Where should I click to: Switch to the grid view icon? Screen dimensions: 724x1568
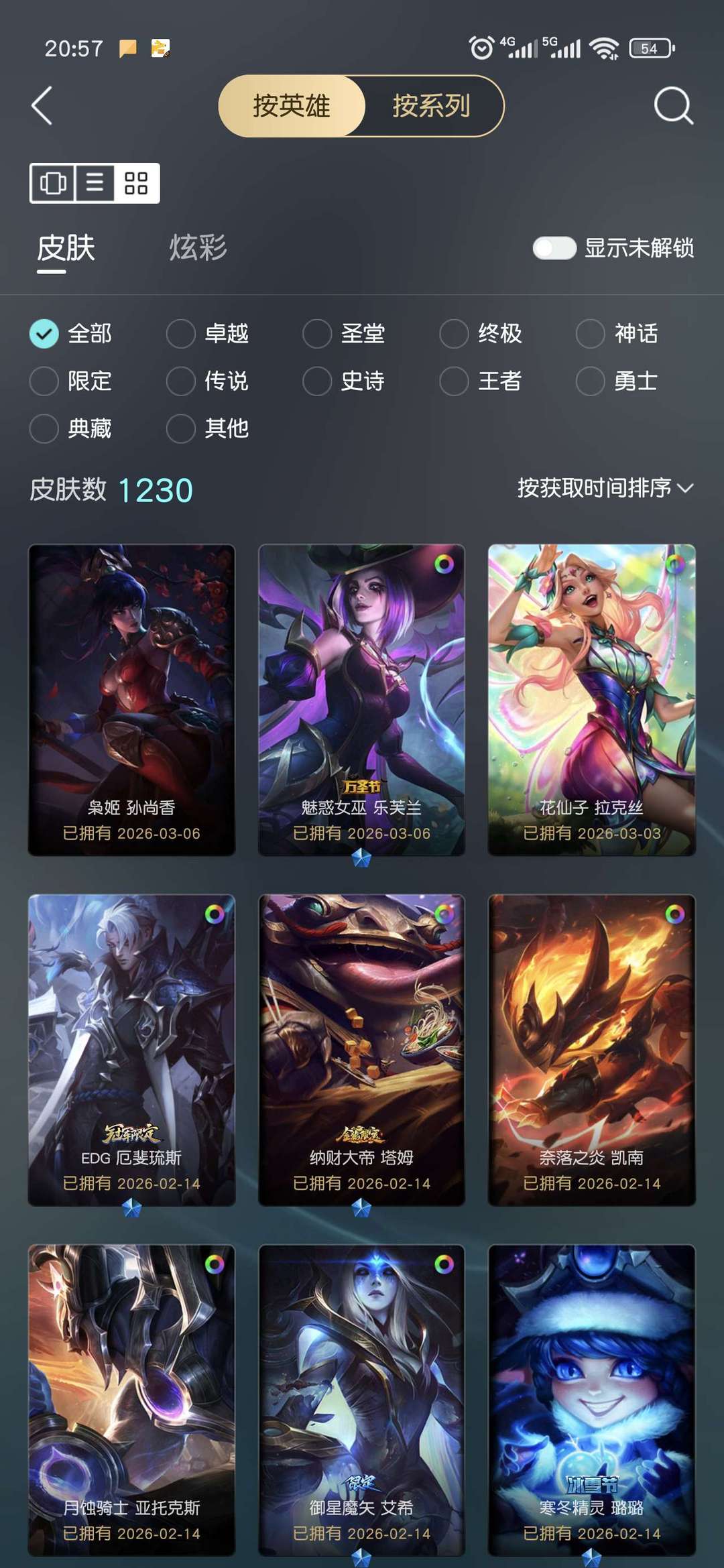136,182
